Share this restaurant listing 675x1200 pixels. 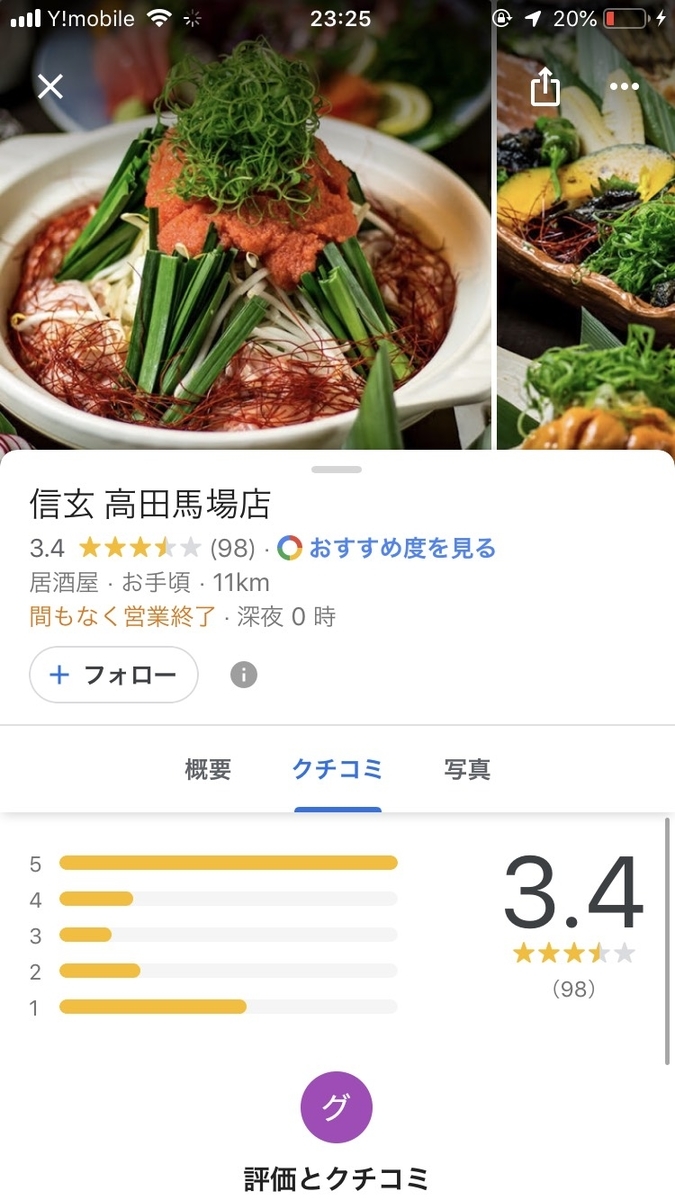pyautogui.click(x=545, y=87)
